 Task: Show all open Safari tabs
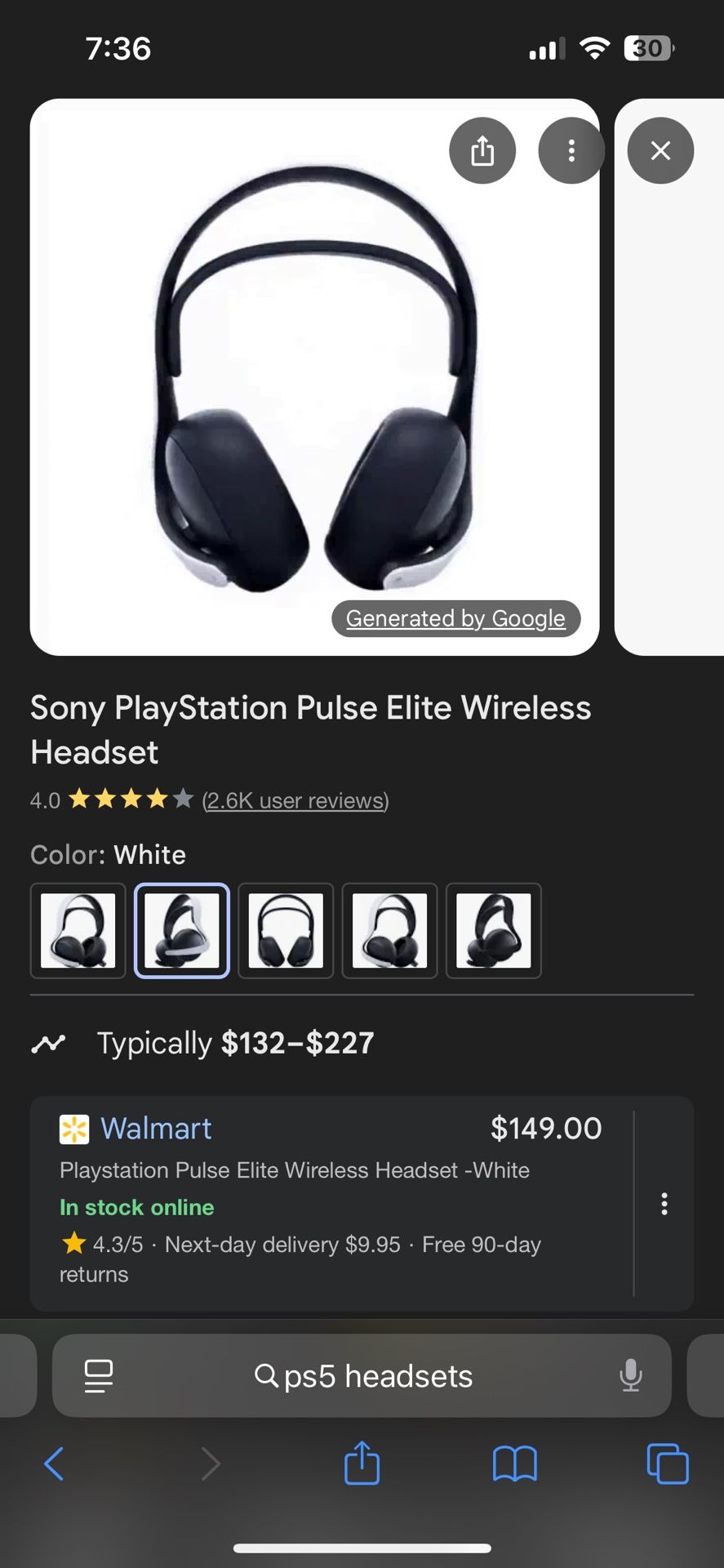[667, 1463]
